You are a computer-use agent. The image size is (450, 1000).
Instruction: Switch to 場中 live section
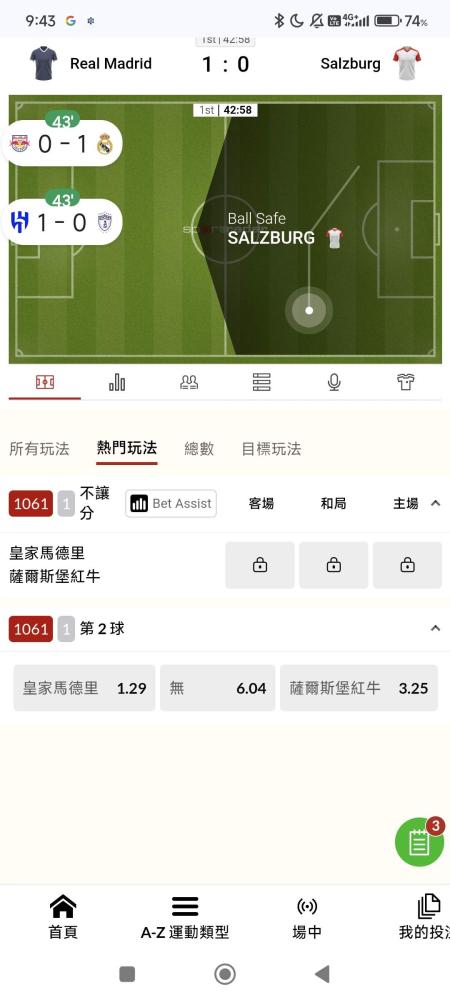(307, 917)
